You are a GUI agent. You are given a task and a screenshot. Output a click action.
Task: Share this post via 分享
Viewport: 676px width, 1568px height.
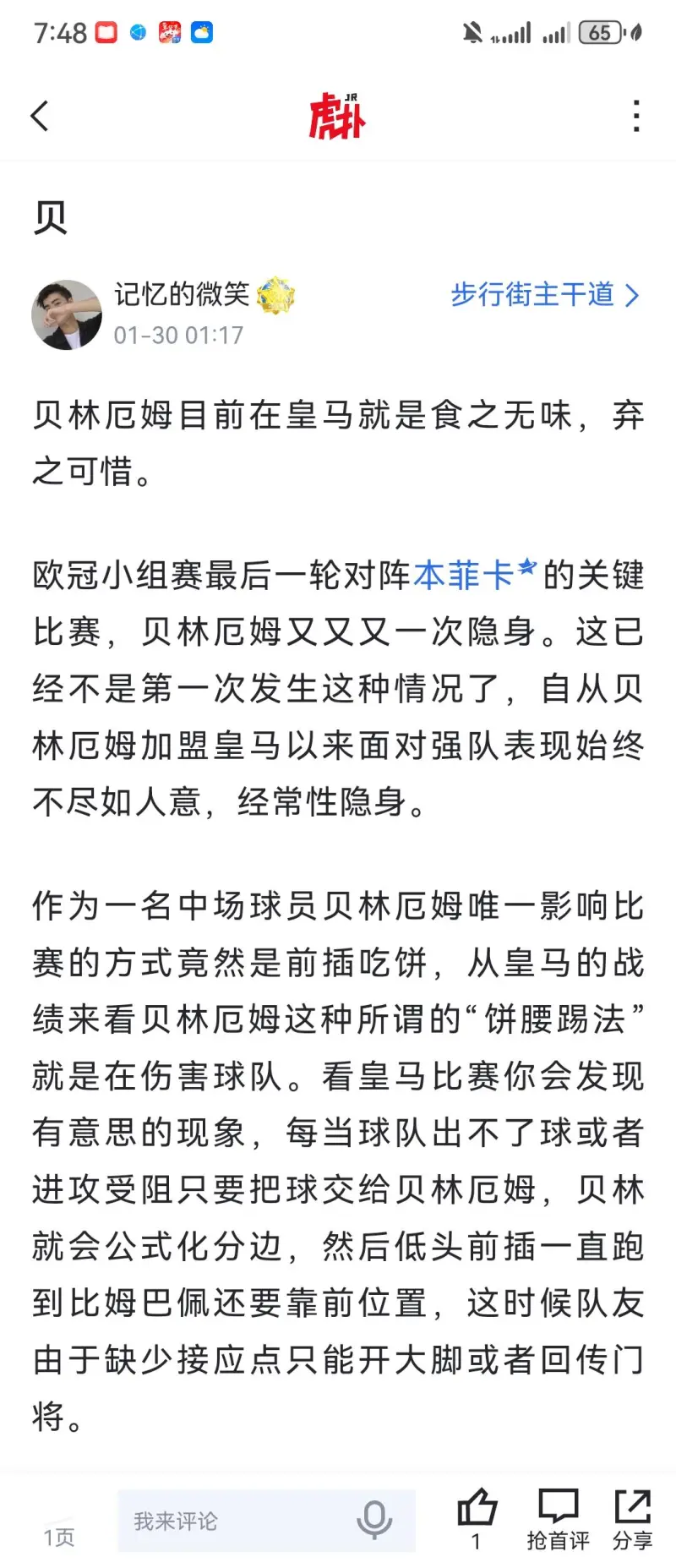click(x=632, y=1519)
